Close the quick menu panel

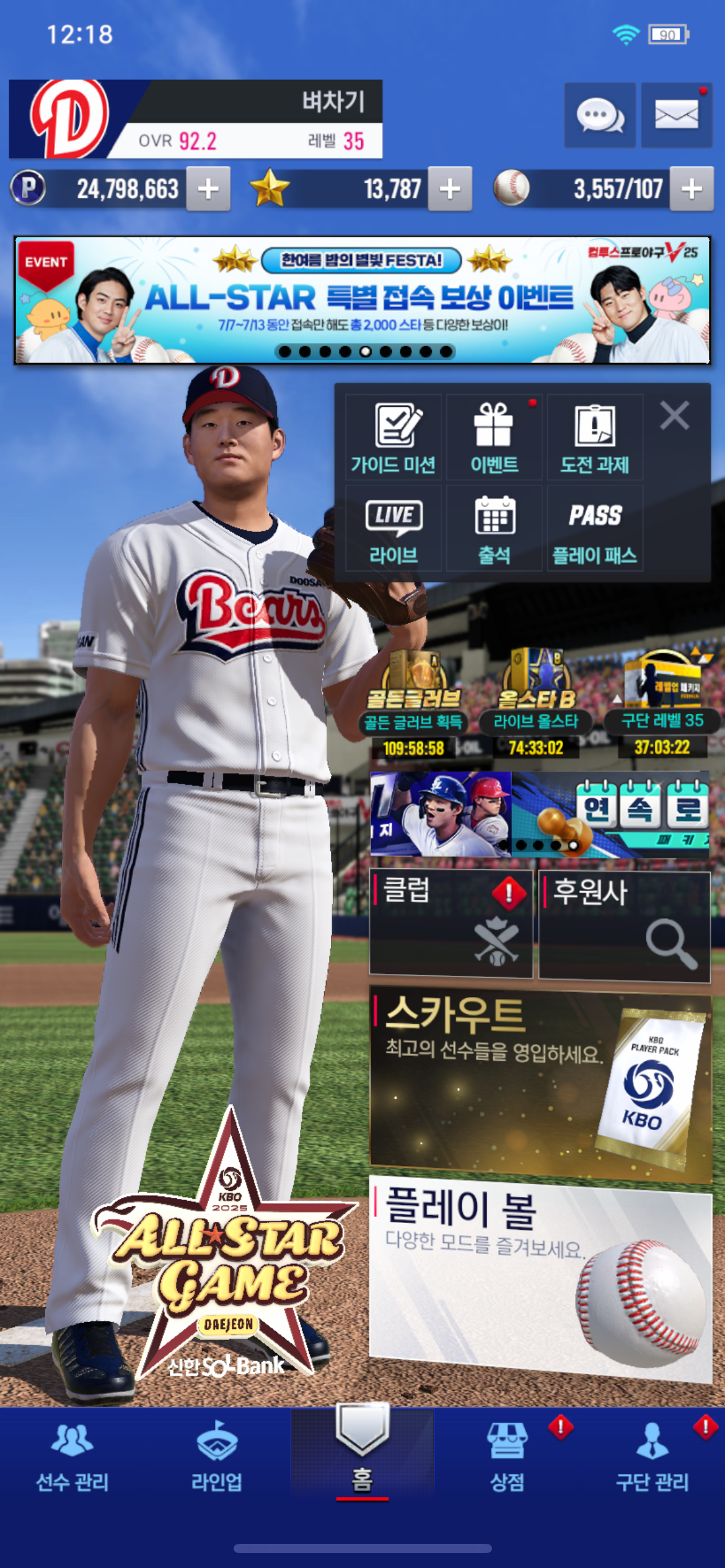674,415
